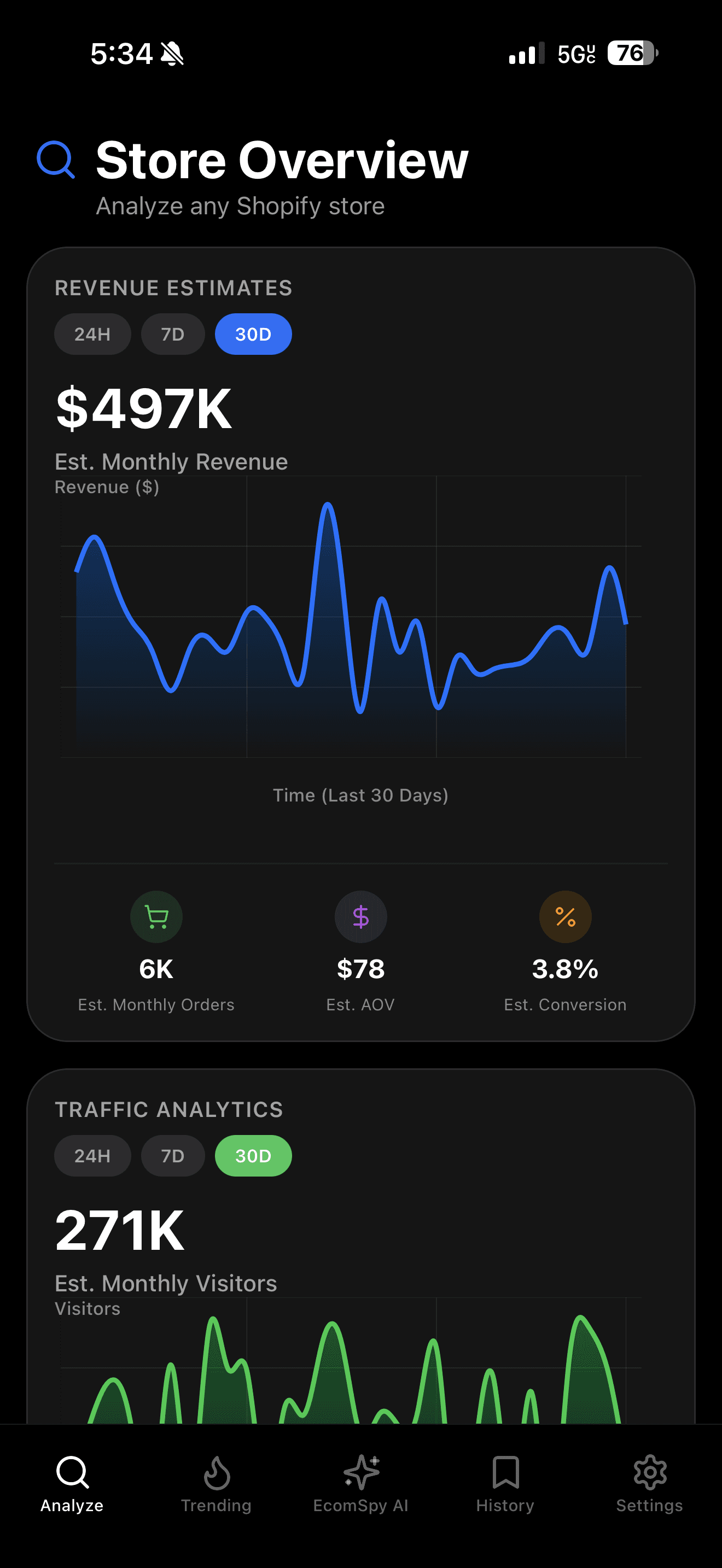Switch Traffic Analytics to 7D
This screenshot has width=722, height=1568.
(x=173, y=1155)
